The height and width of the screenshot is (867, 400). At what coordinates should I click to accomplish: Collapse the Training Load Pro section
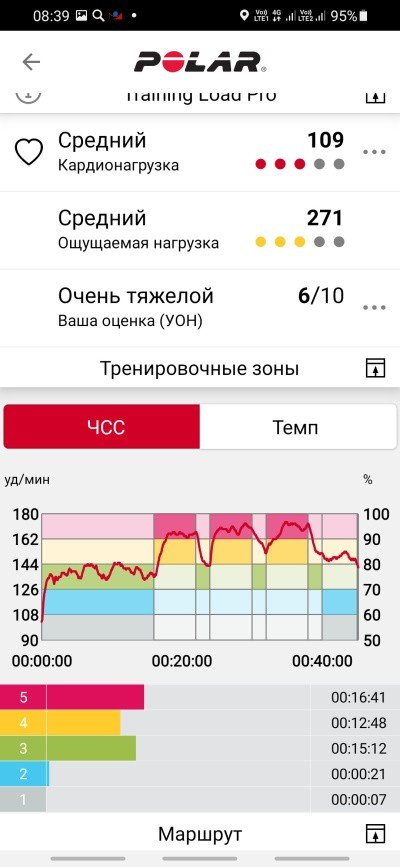(375, 96)
